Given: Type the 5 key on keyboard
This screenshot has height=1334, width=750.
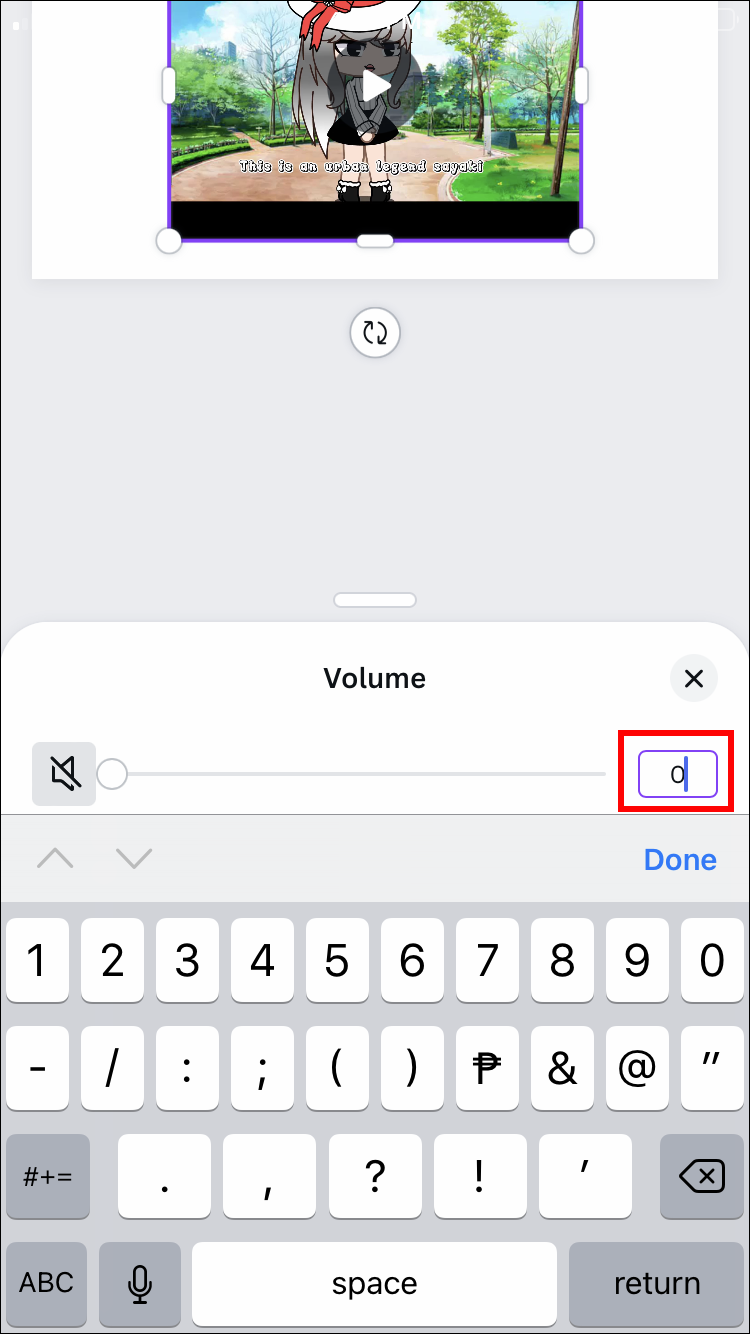Looking at the screenshot, I should pos(337,962).
